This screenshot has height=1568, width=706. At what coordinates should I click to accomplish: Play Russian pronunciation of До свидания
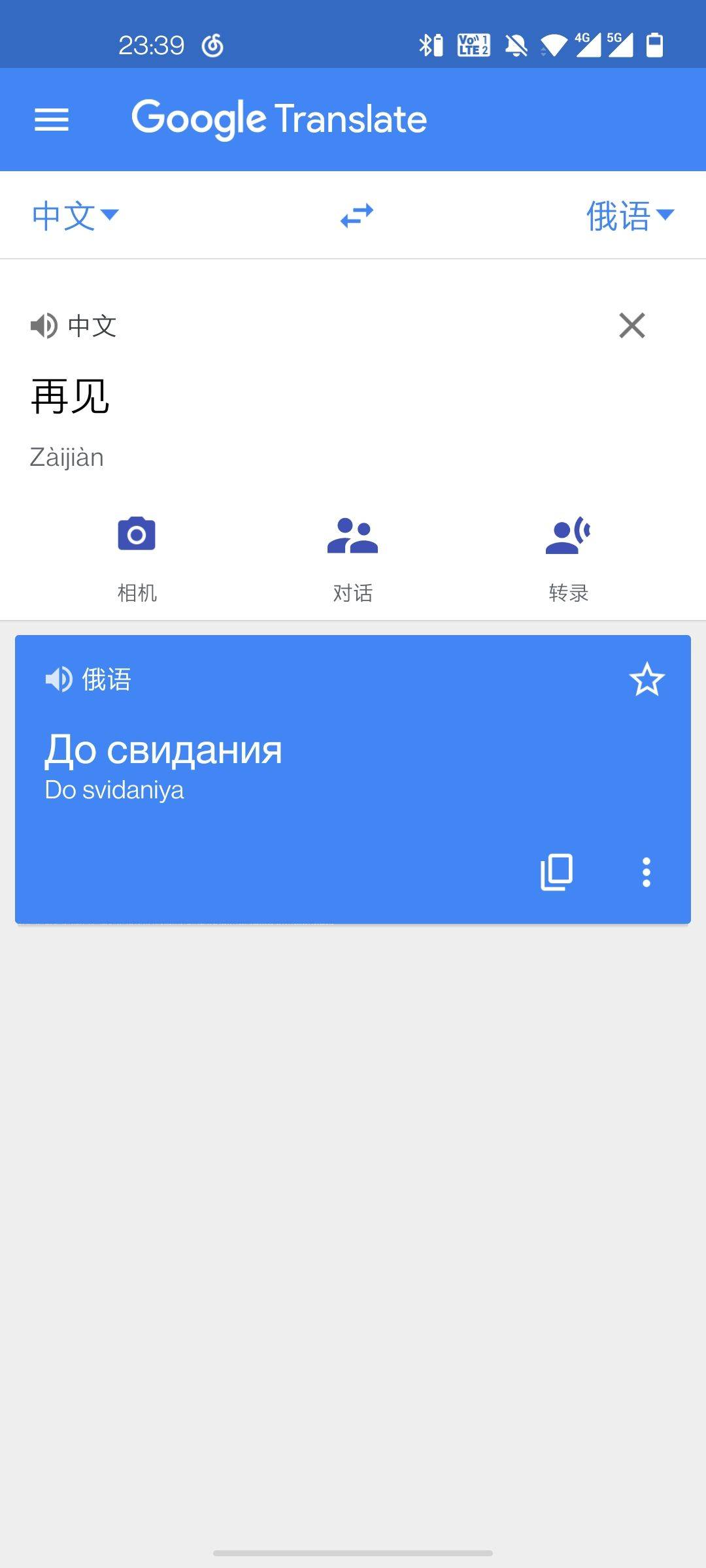(59, 679)
